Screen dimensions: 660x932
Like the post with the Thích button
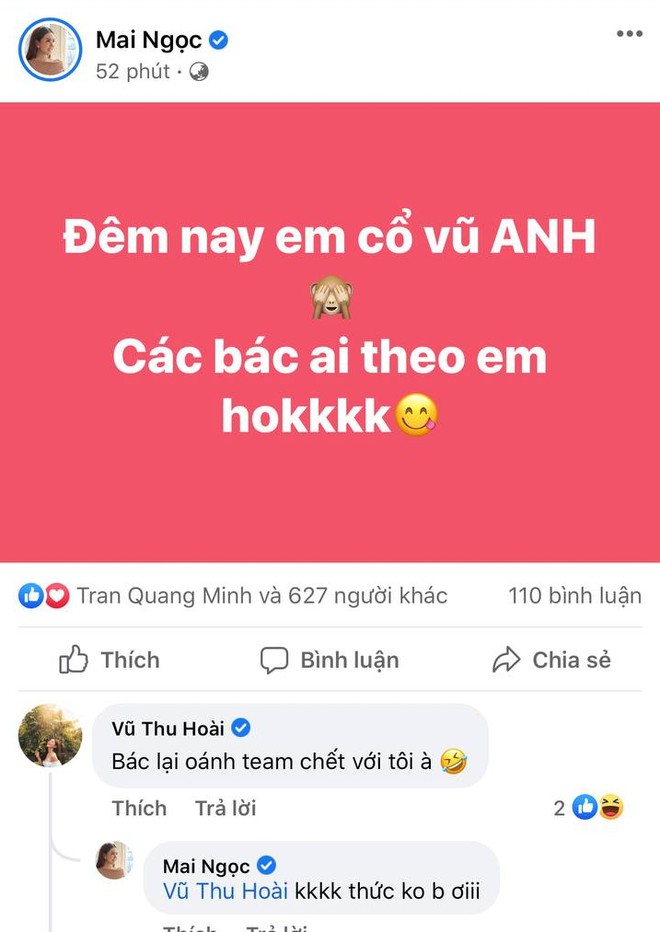coord(109,660)
